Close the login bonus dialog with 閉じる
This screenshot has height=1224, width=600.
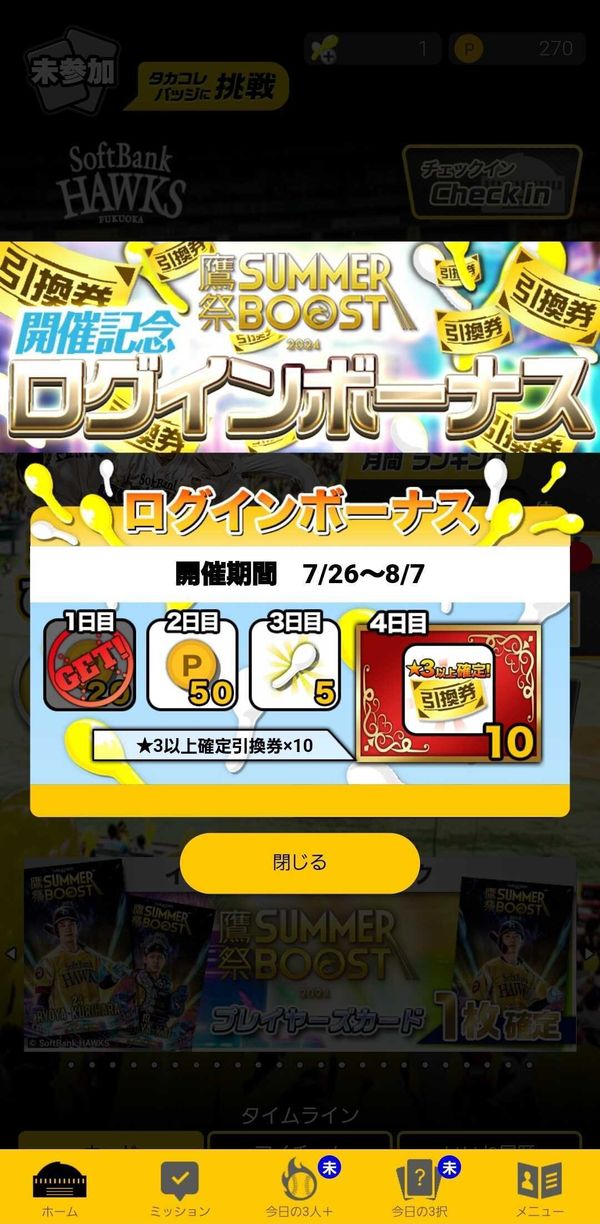tap(300, 862)
